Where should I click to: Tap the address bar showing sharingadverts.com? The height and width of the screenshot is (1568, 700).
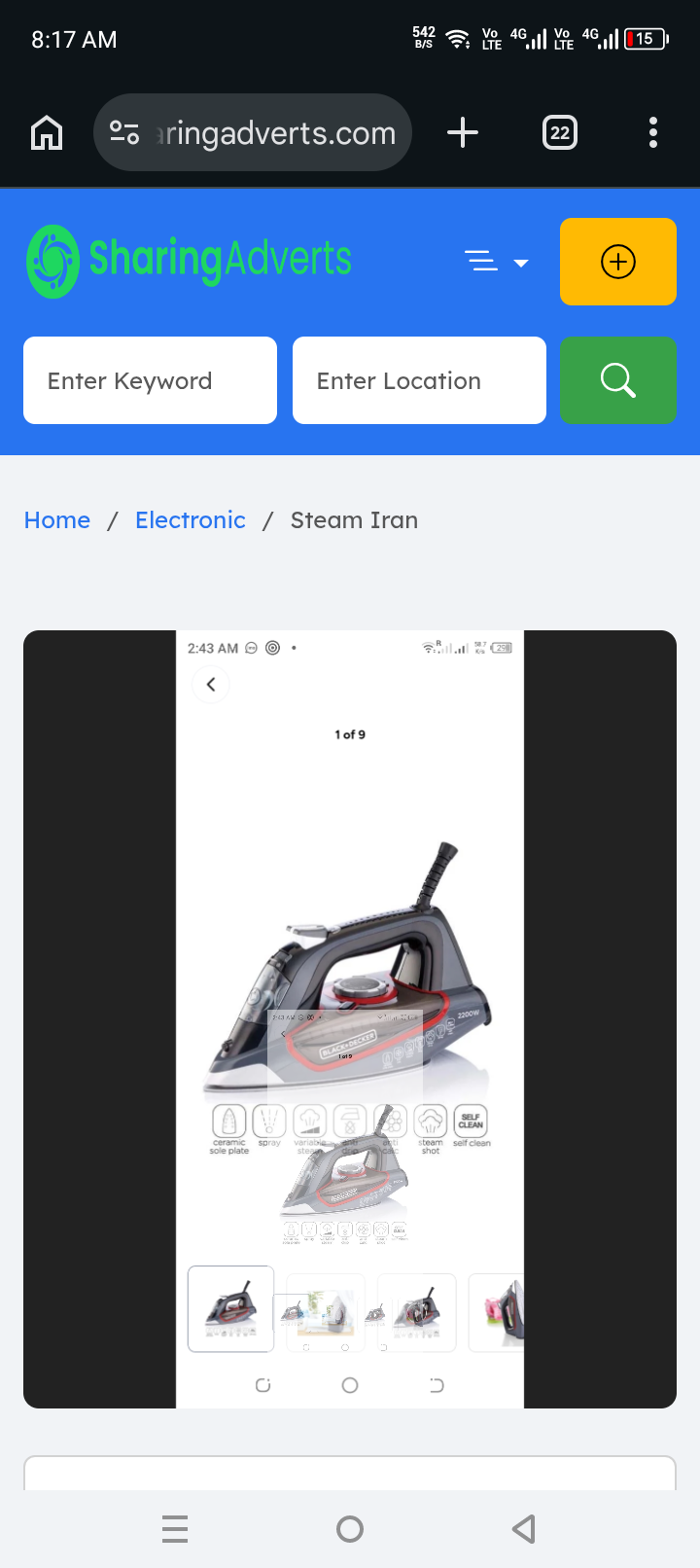coord(253,132)
